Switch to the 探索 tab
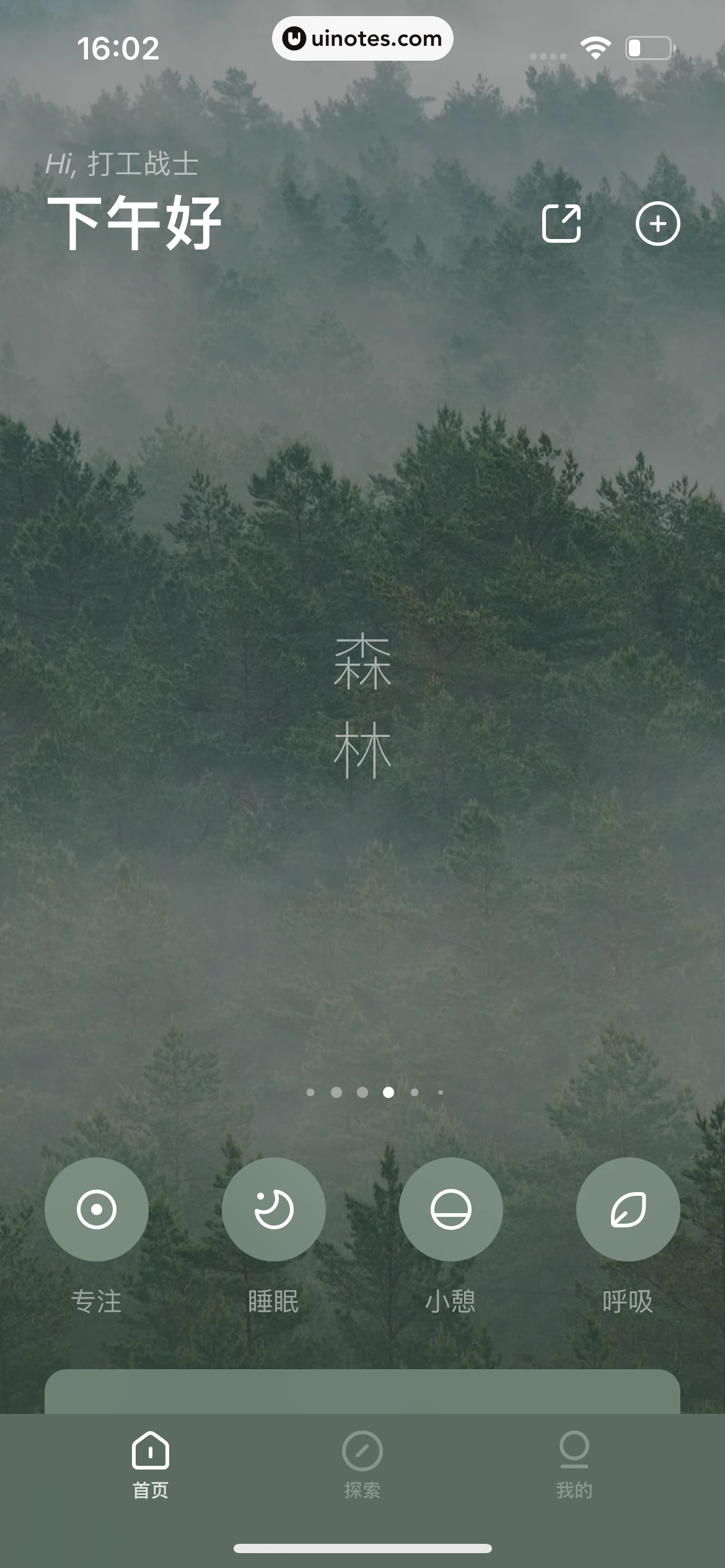This screenshot has height=1568, width=725. (362, 1464)
